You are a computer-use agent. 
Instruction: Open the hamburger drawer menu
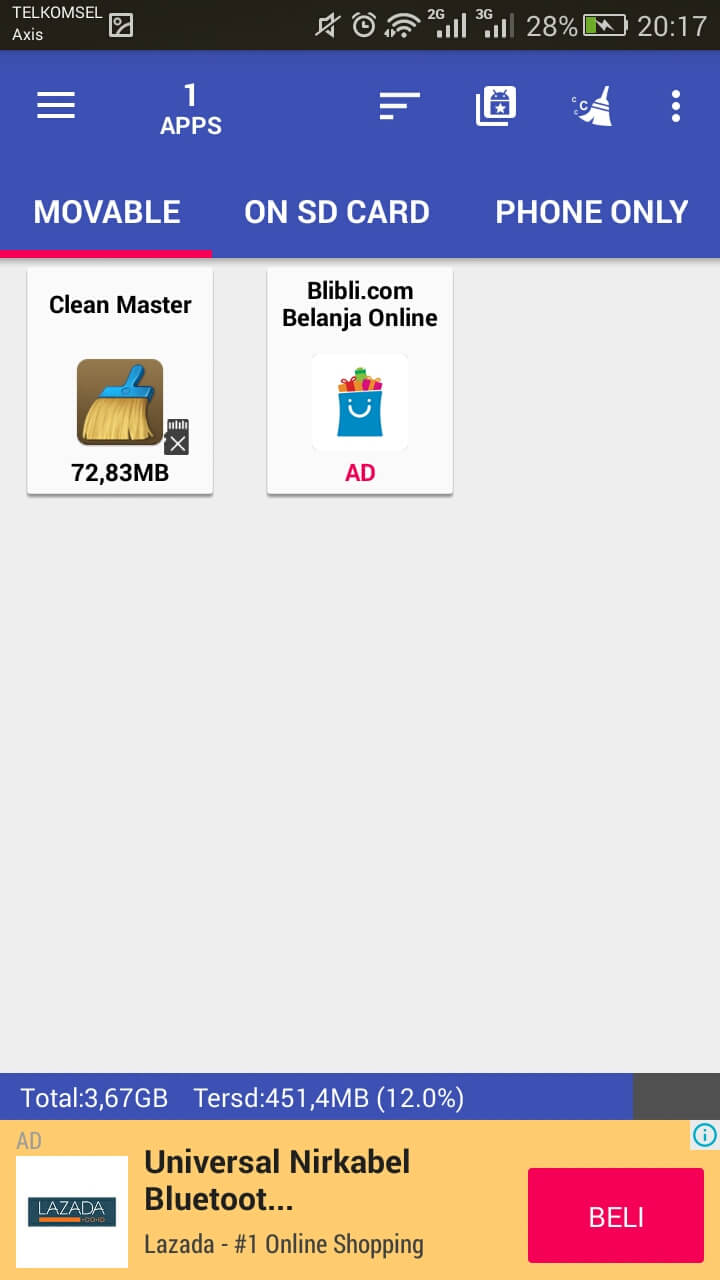tap(56, 105)
